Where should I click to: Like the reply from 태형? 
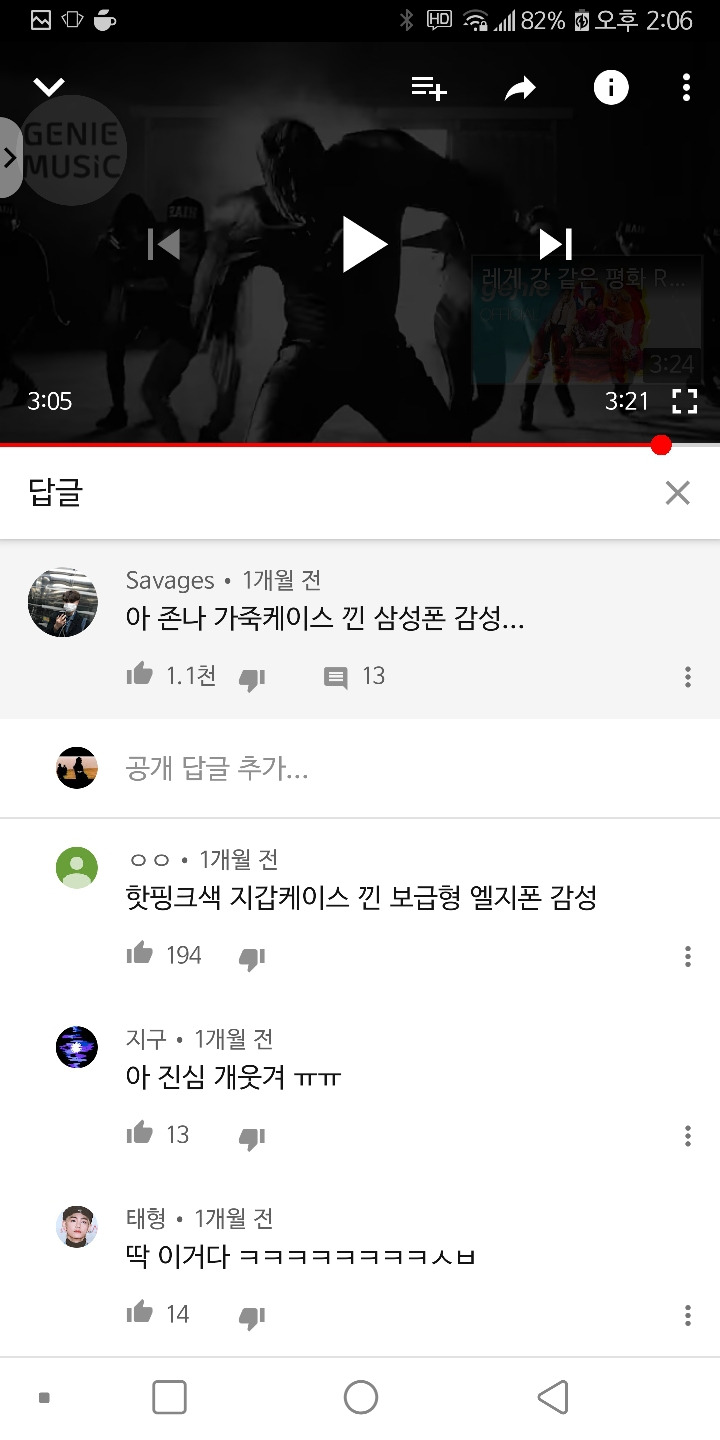pos(139,1312)
